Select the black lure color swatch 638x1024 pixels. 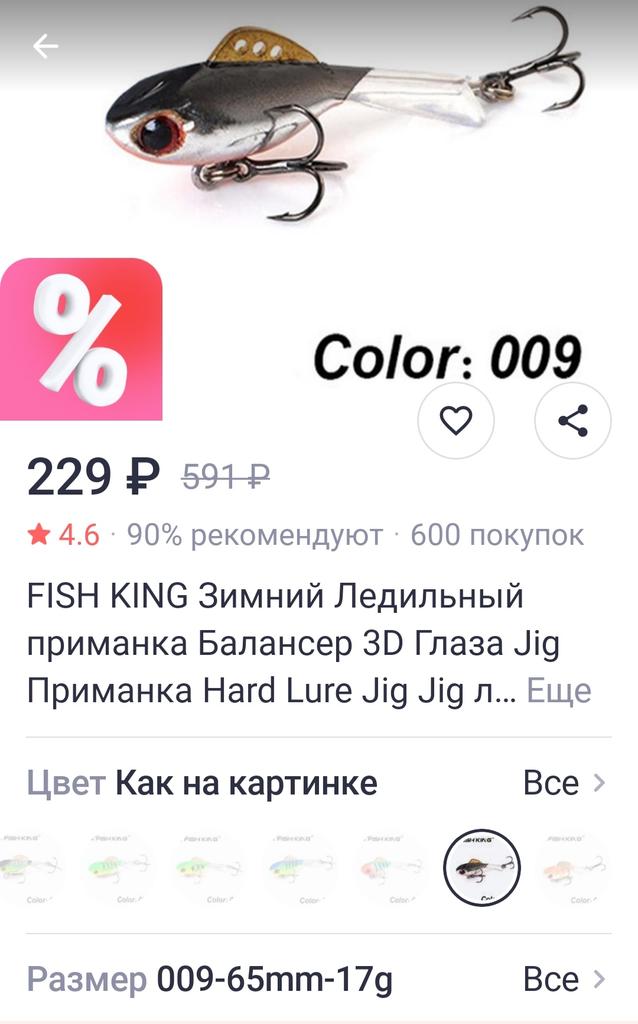tap(481, 866)
